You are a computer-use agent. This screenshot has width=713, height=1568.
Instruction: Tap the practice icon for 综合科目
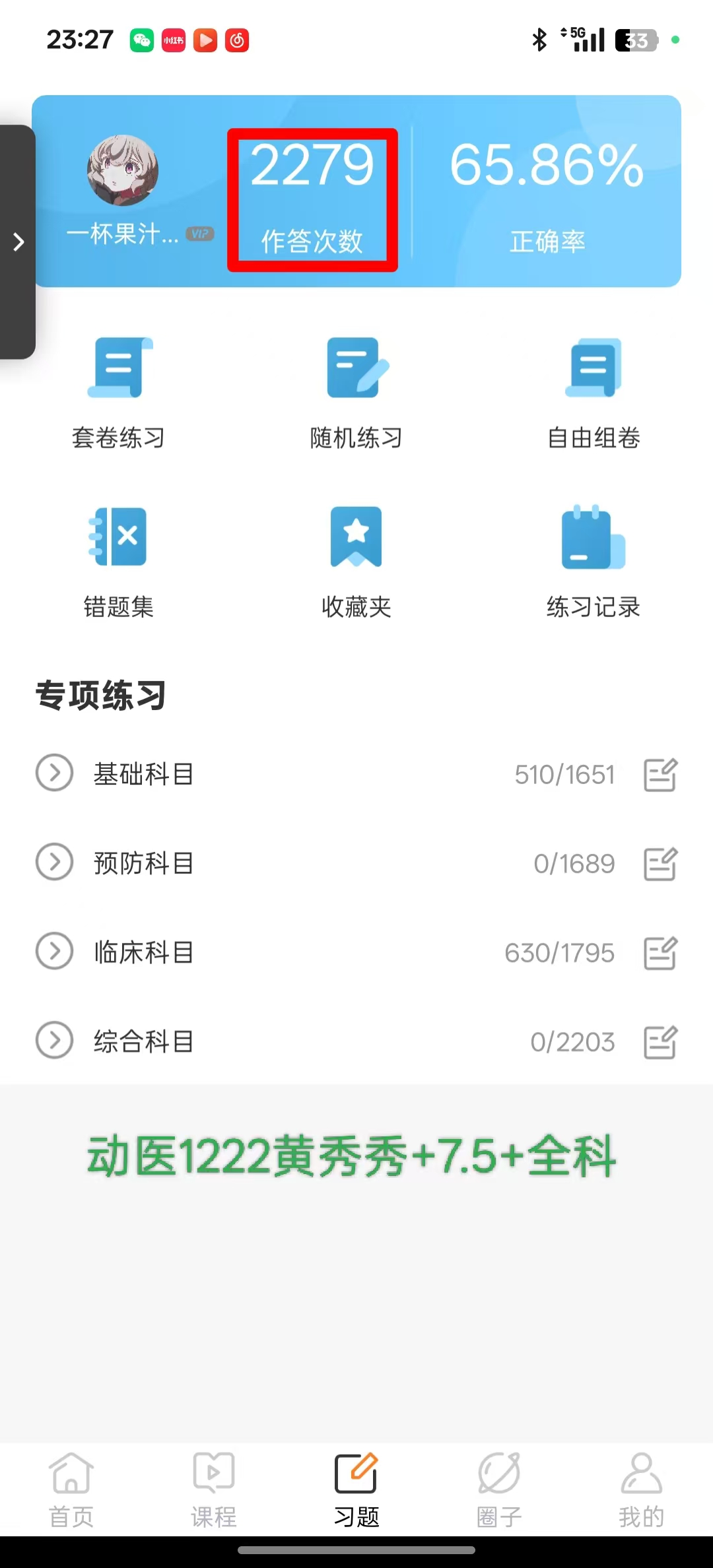tap(660, 1042)
